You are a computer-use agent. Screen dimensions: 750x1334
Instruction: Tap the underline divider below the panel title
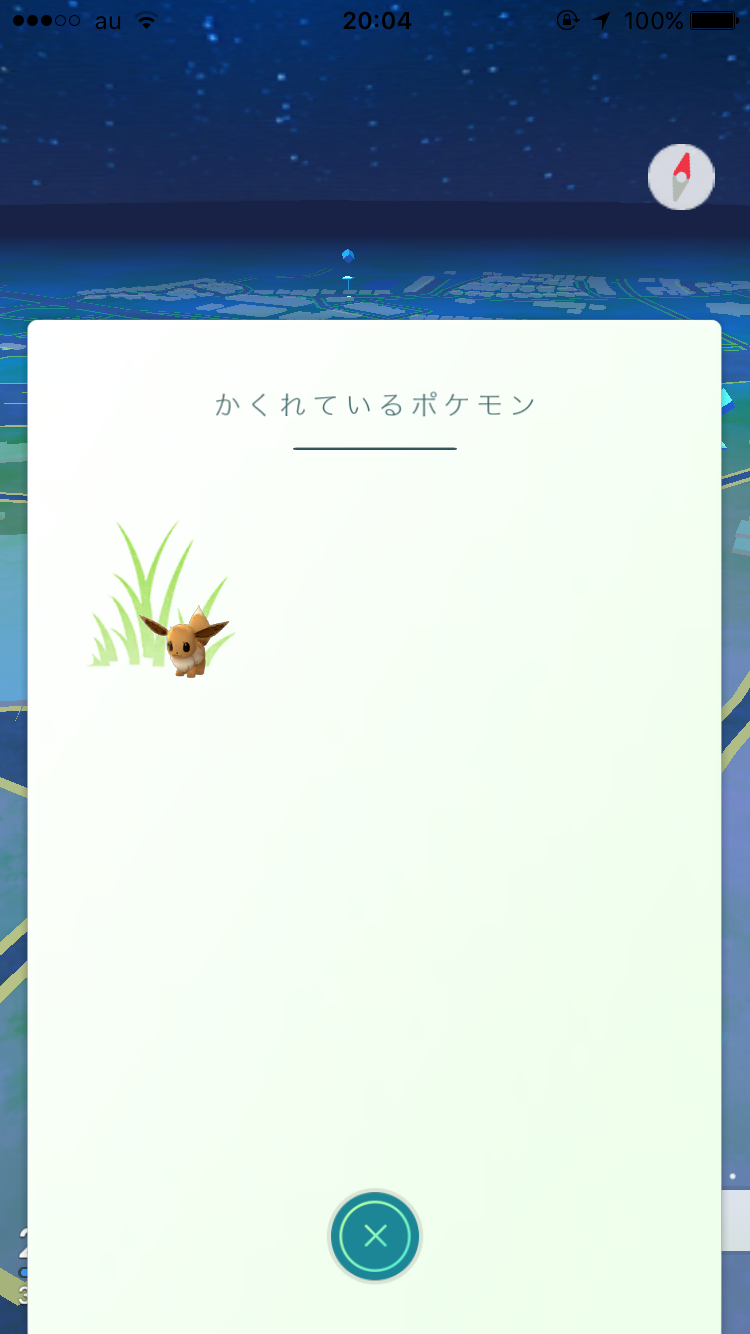tap(375, 450)
